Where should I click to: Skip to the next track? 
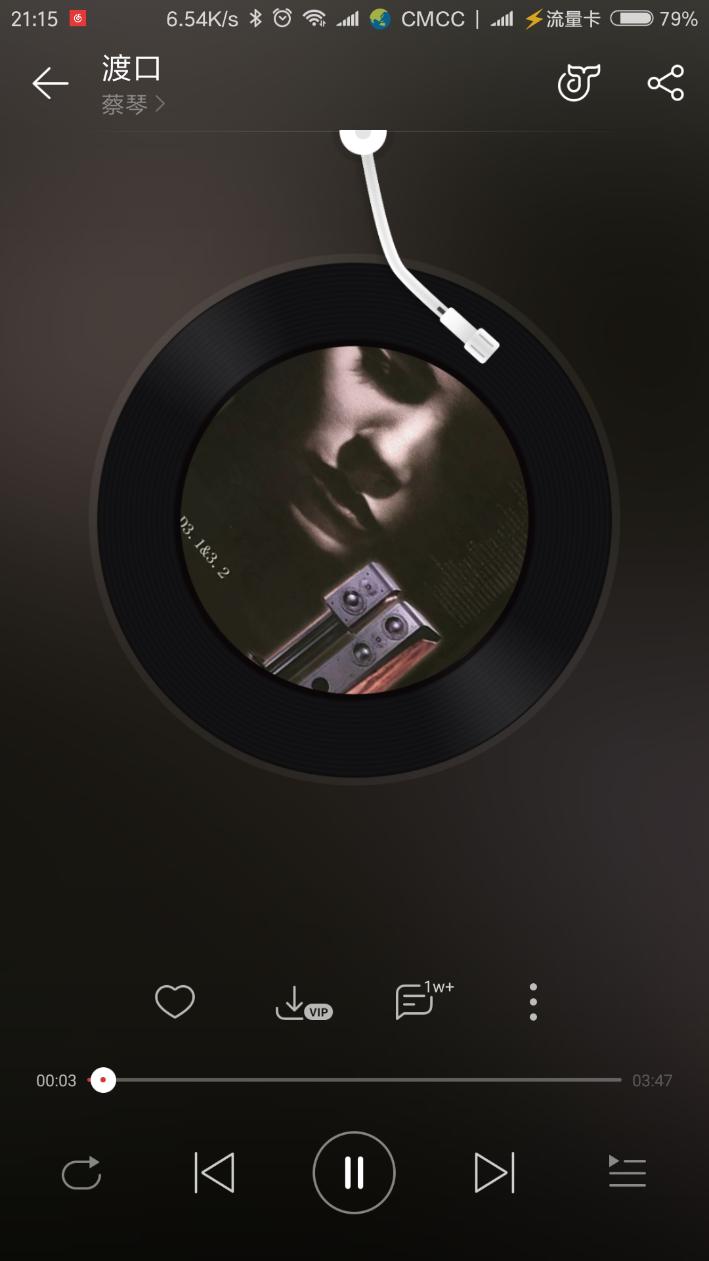494,1172
